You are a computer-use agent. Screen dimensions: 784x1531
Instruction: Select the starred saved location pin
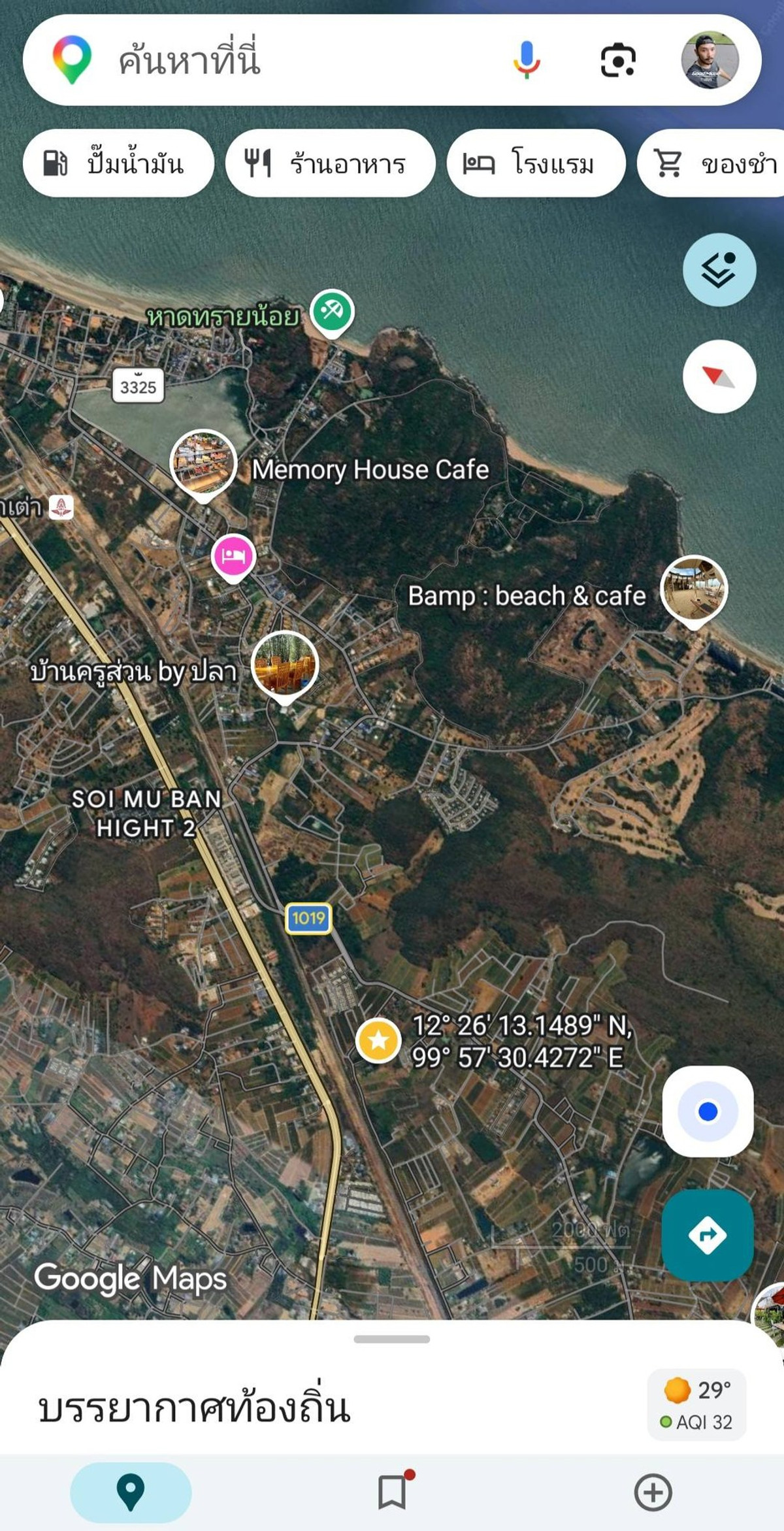(378, 1040)
